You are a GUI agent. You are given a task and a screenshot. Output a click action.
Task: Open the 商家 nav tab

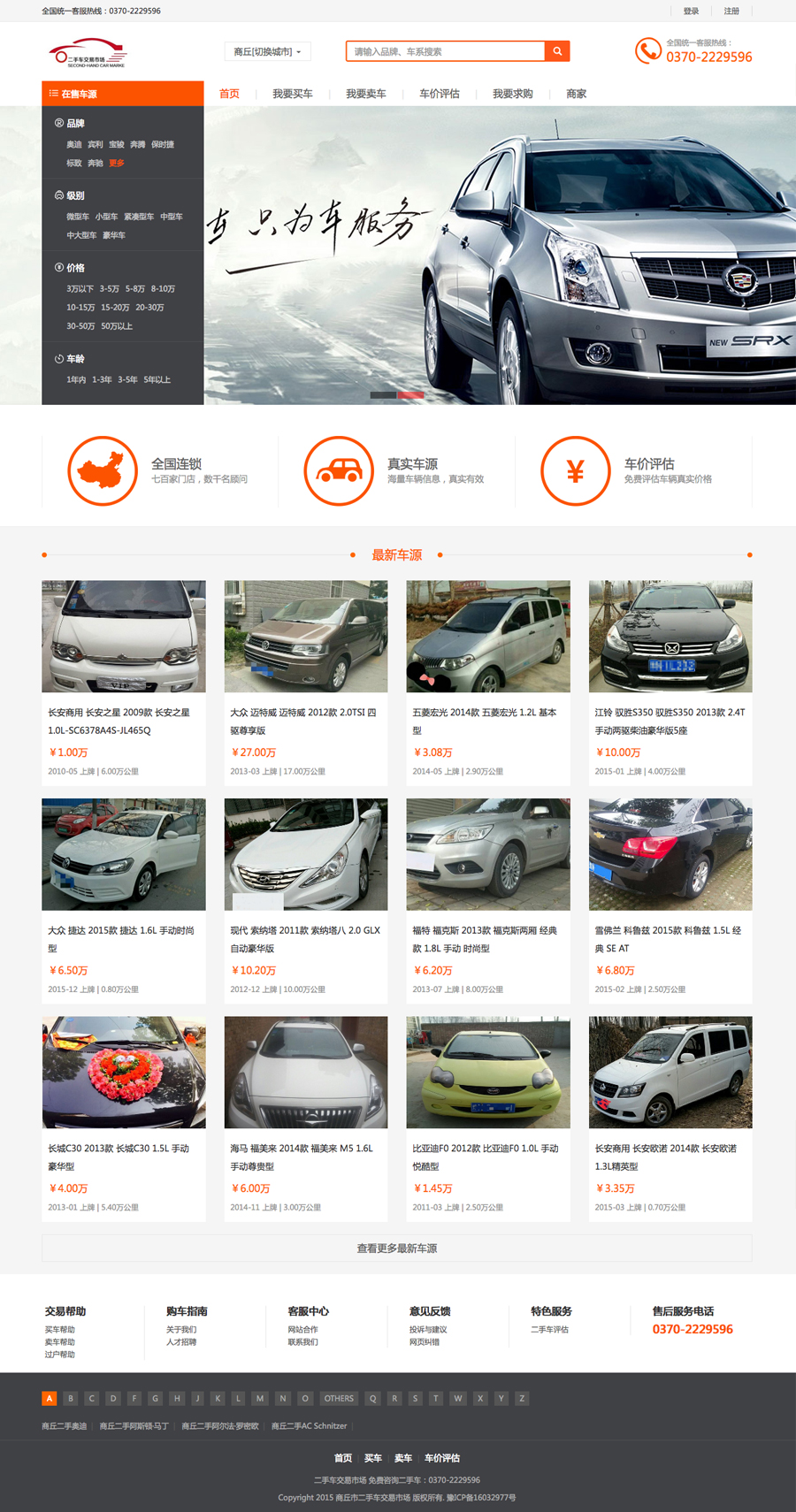(576, 94)
